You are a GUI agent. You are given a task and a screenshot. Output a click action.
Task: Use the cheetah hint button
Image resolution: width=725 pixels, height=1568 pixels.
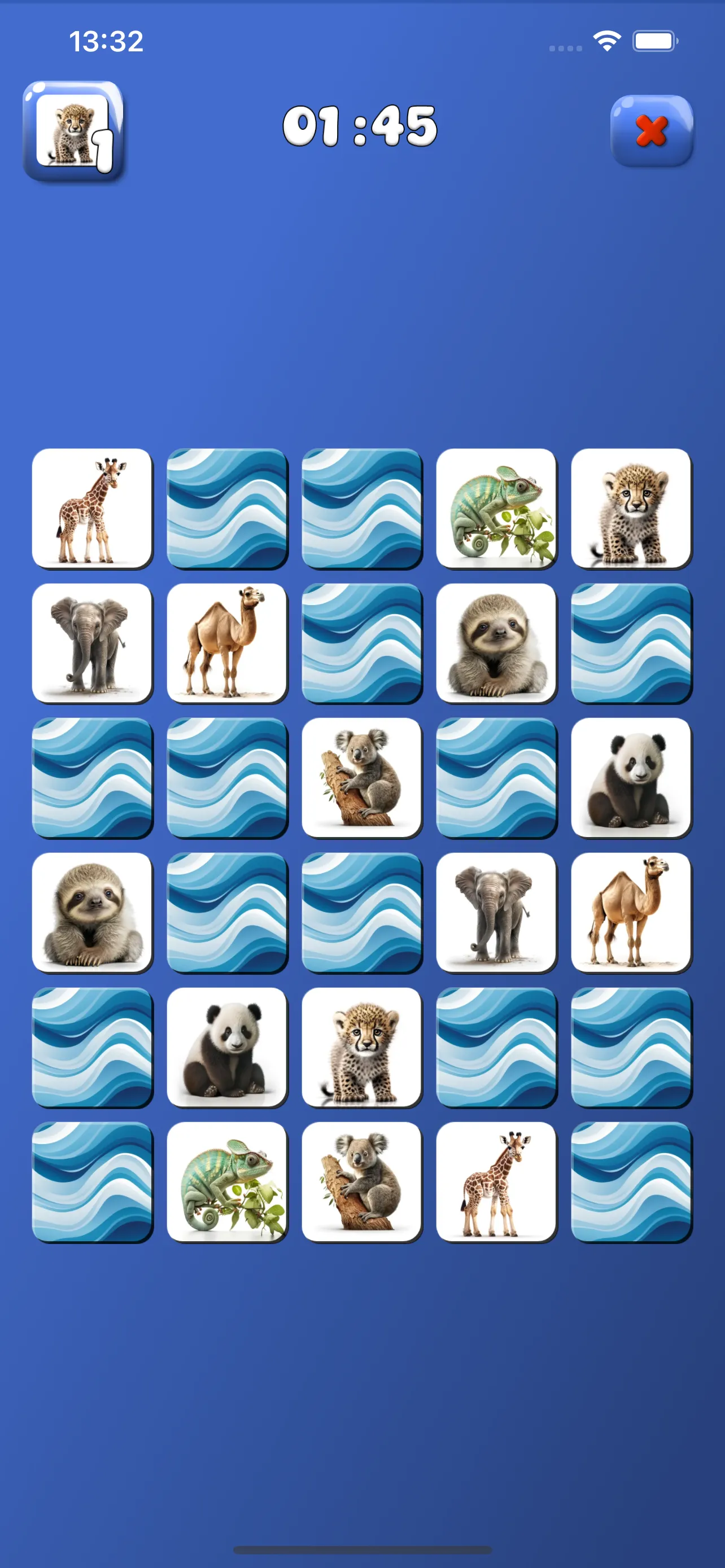click(x=73, y=132)
